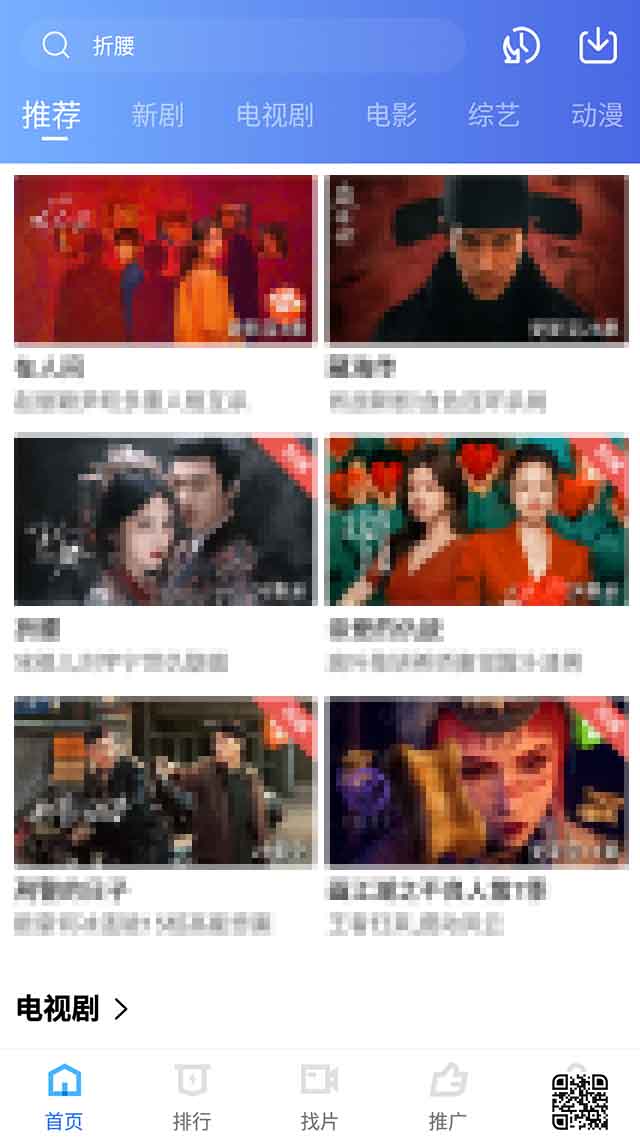Switch to the 找片 tab
This screenshot has width=640, height=1147.
click(319, 1096)
